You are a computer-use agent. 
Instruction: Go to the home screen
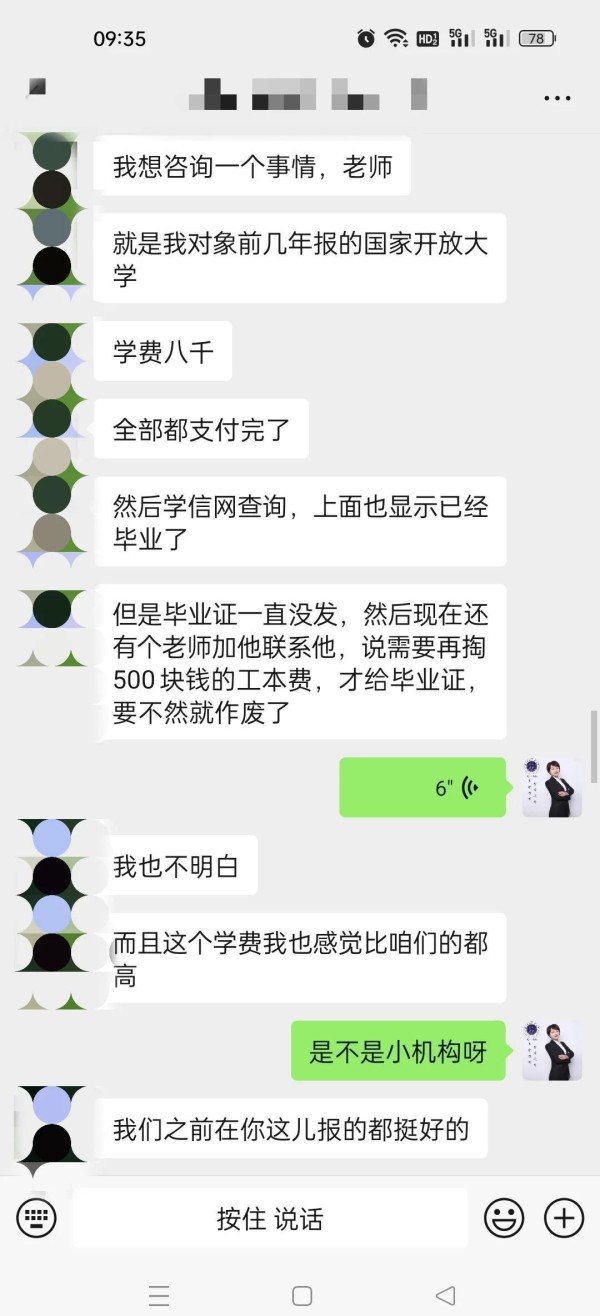coord(301,1295)
